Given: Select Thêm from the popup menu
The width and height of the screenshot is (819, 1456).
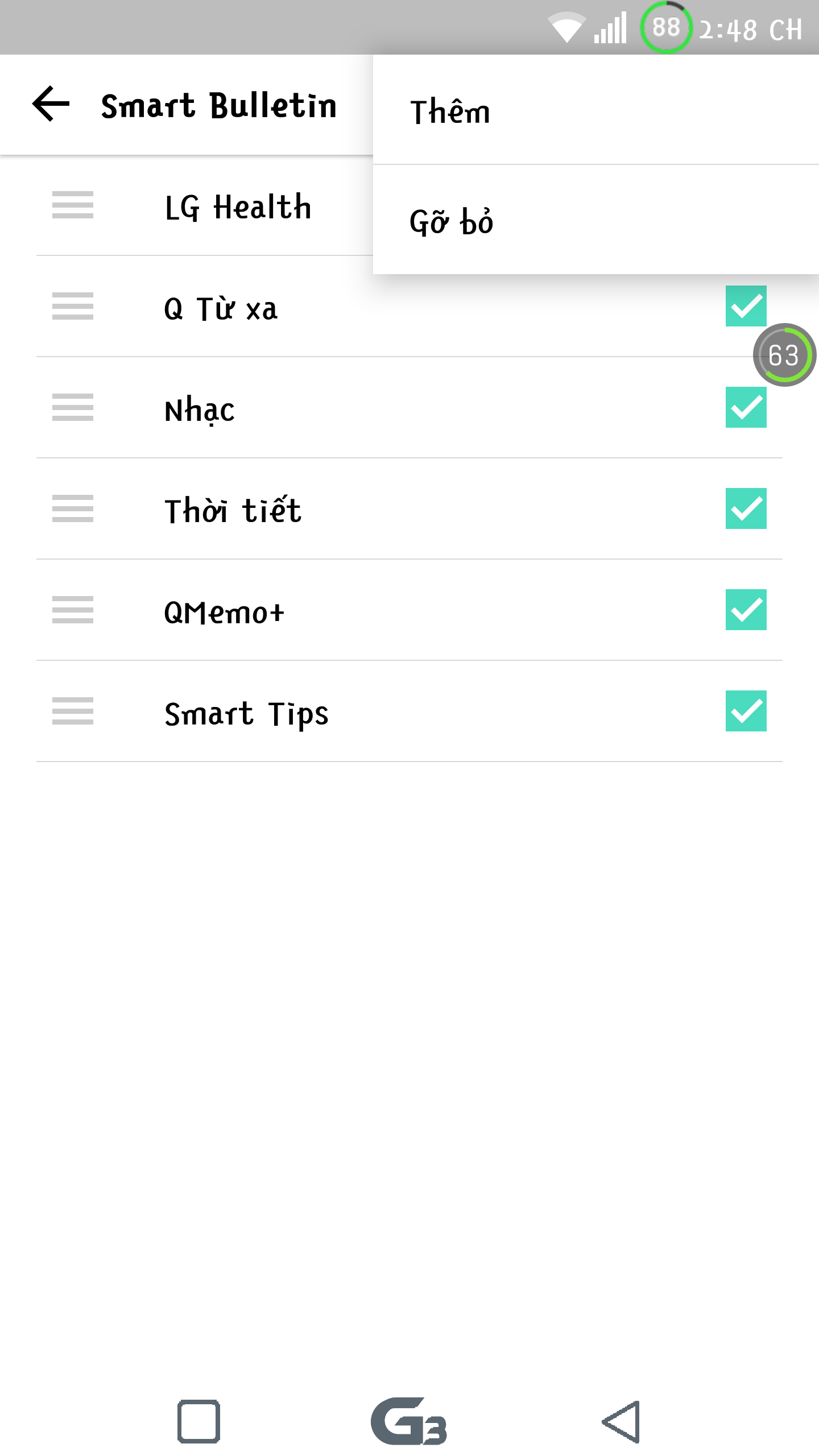Looking at the screenshot, I should (595, 110).
